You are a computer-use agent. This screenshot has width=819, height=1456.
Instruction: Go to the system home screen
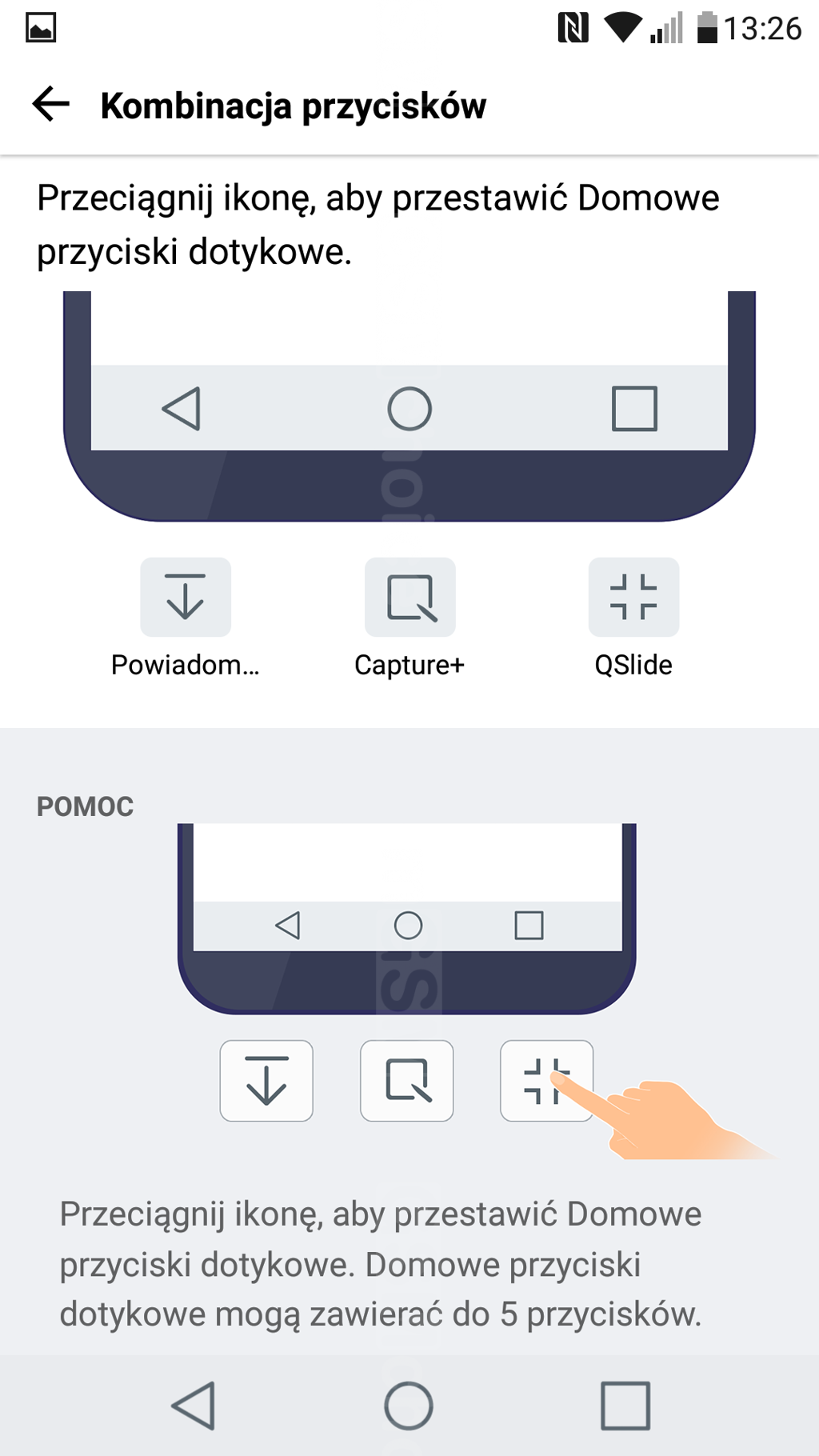[x=409, y=1406]
